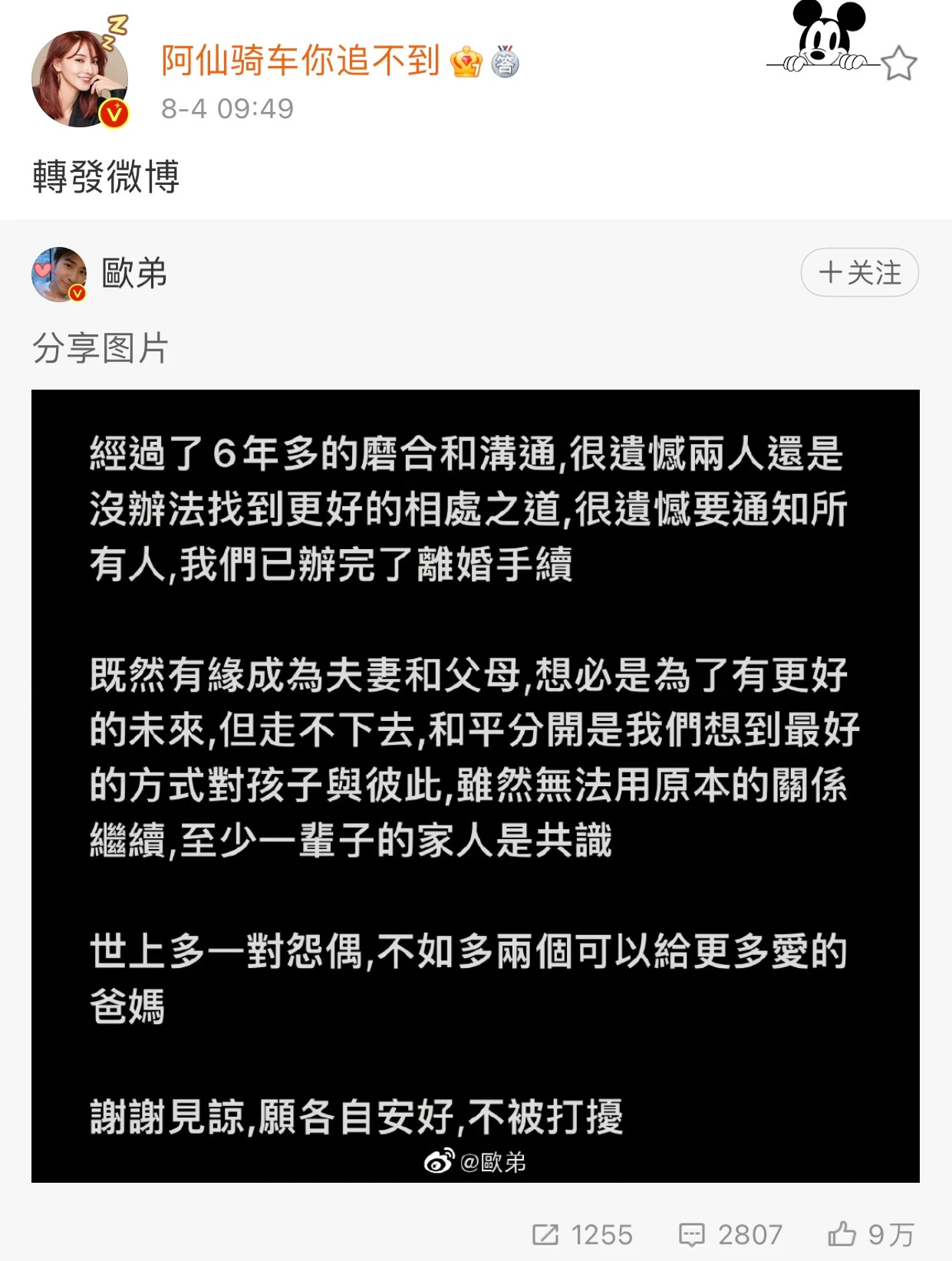The image size is (952, 1261).
Task: Open the 2807 comments
Action: click(730, 1234)
